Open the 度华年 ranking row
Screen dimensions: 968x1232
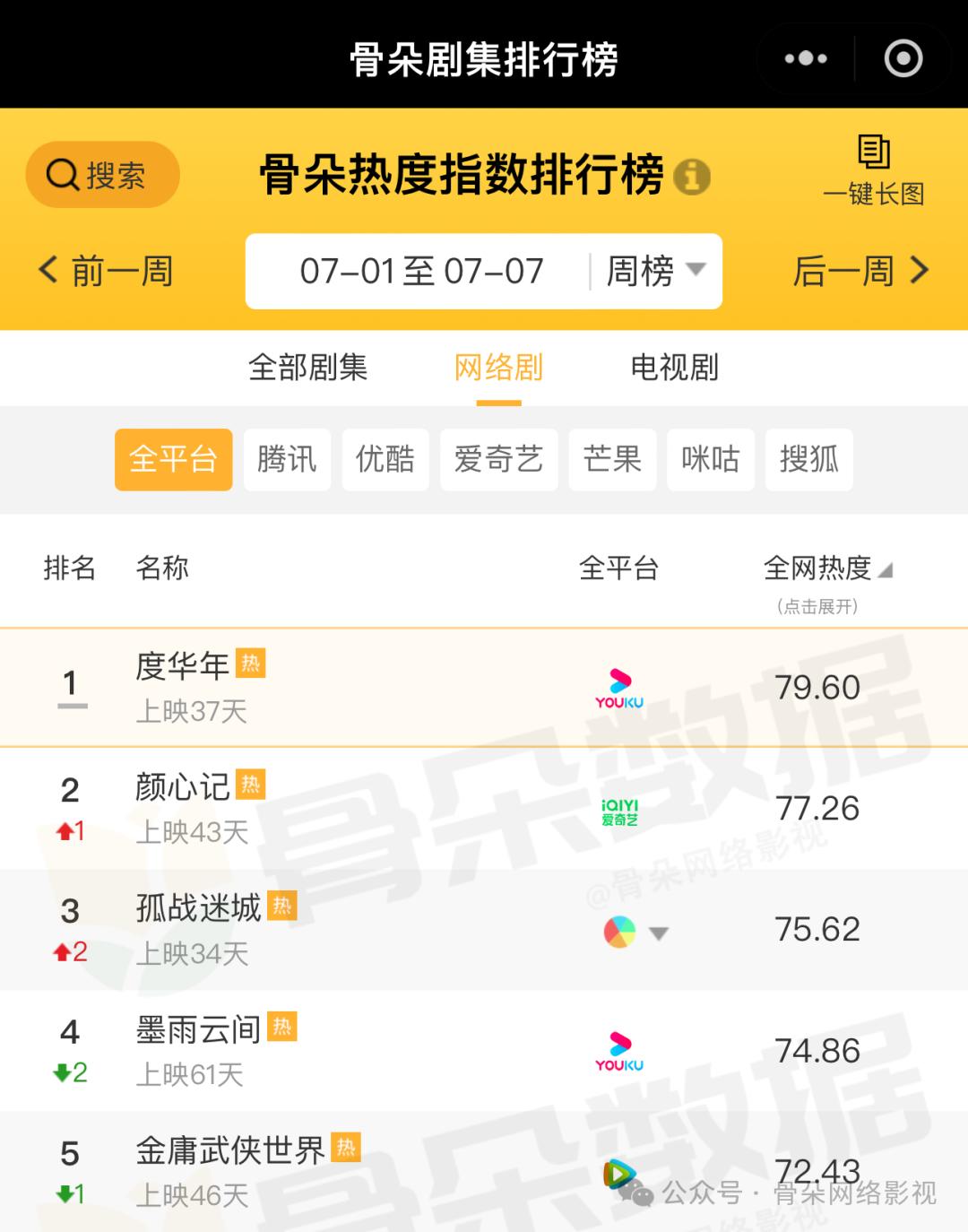click(x=359, y=688)
